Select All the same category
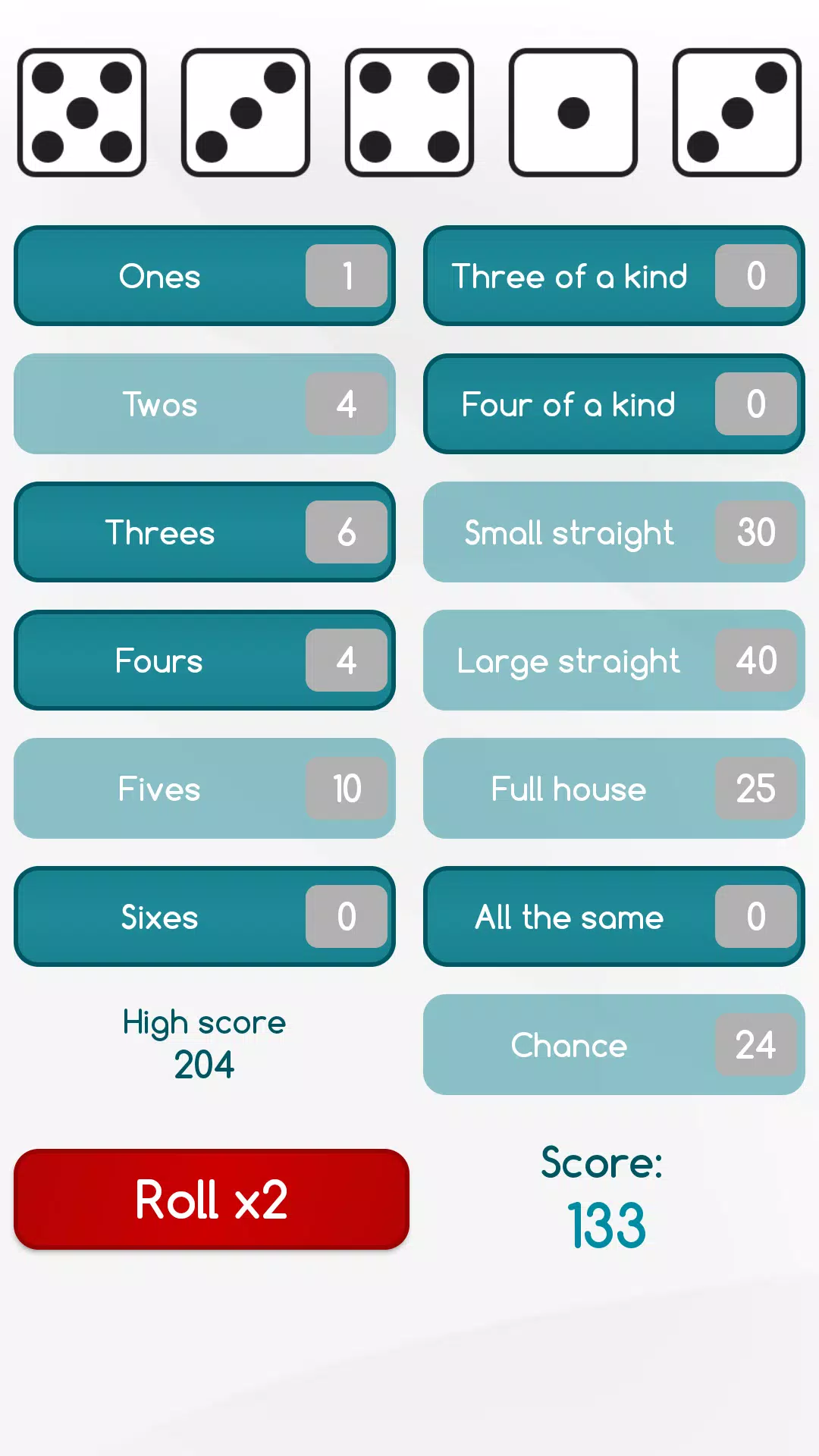 coord(613,916)
